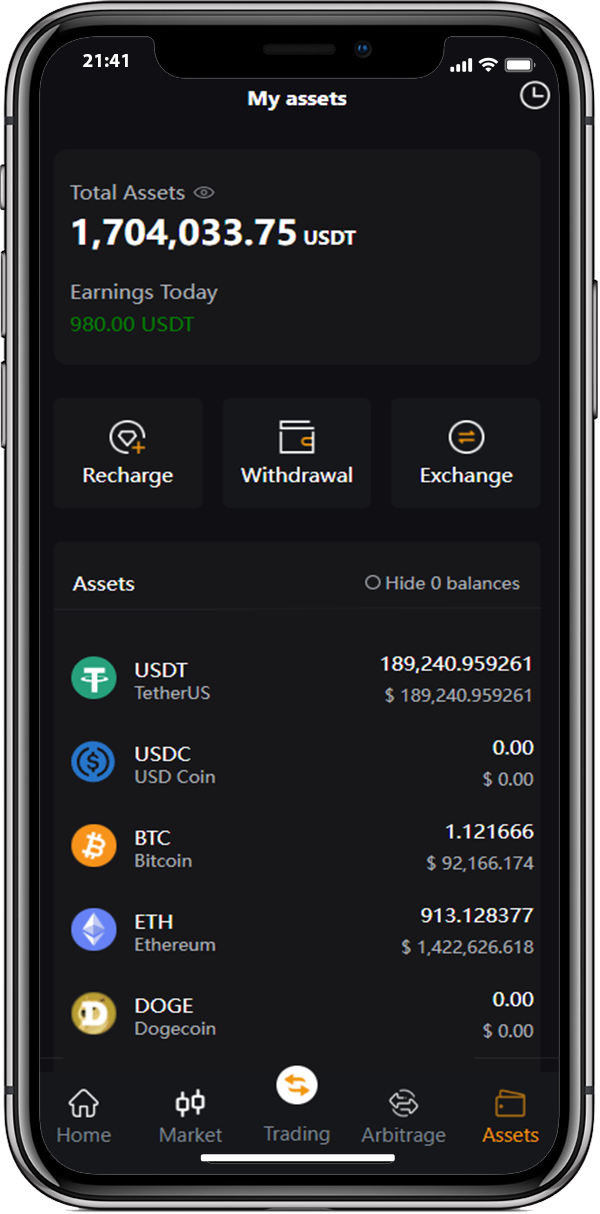Open the USDT TetherUS asset row
Screen dimensions: 600x1214
[x=300, y=679]
